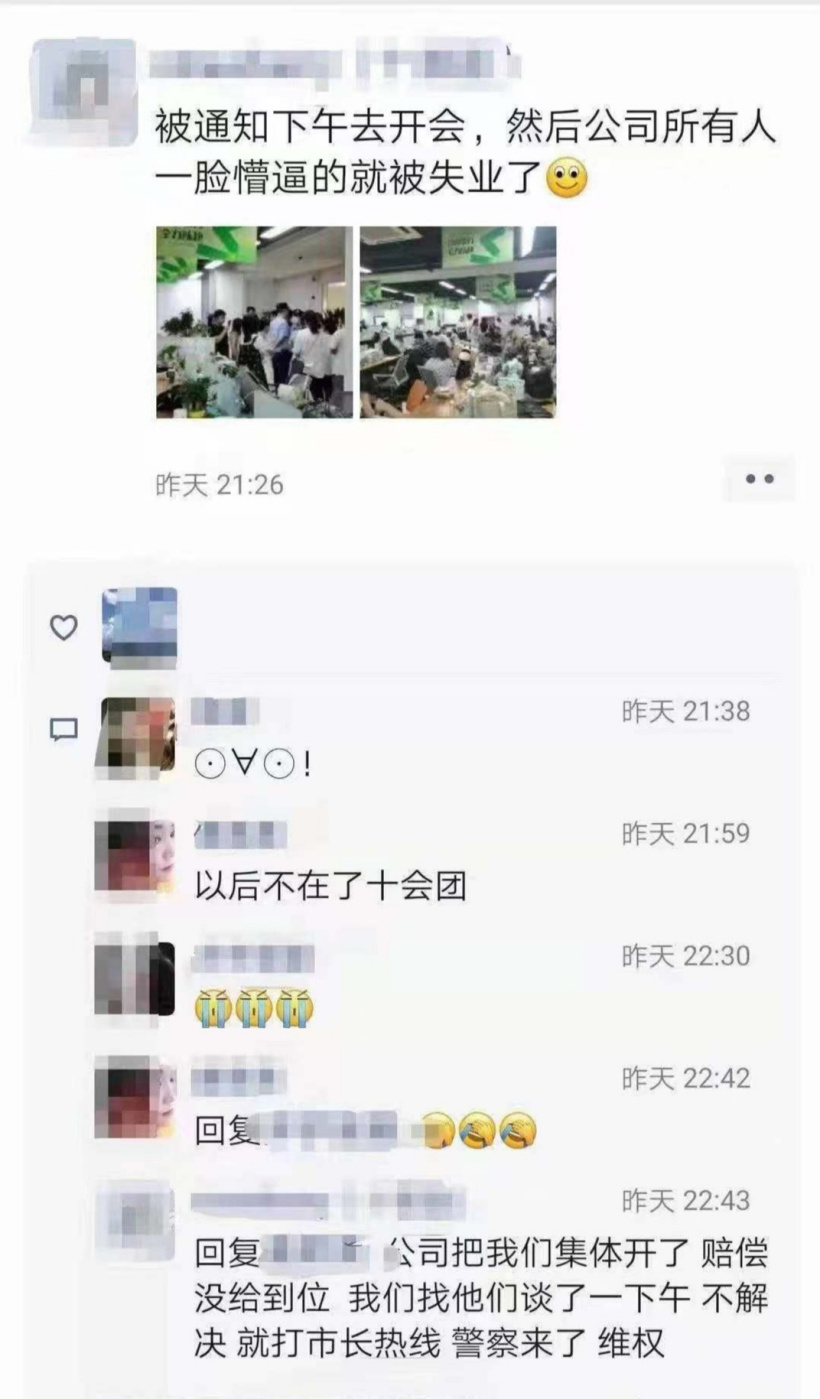Open the first office photo in the post
This screenshot has width=820, height=1399.
click(254, 322)
